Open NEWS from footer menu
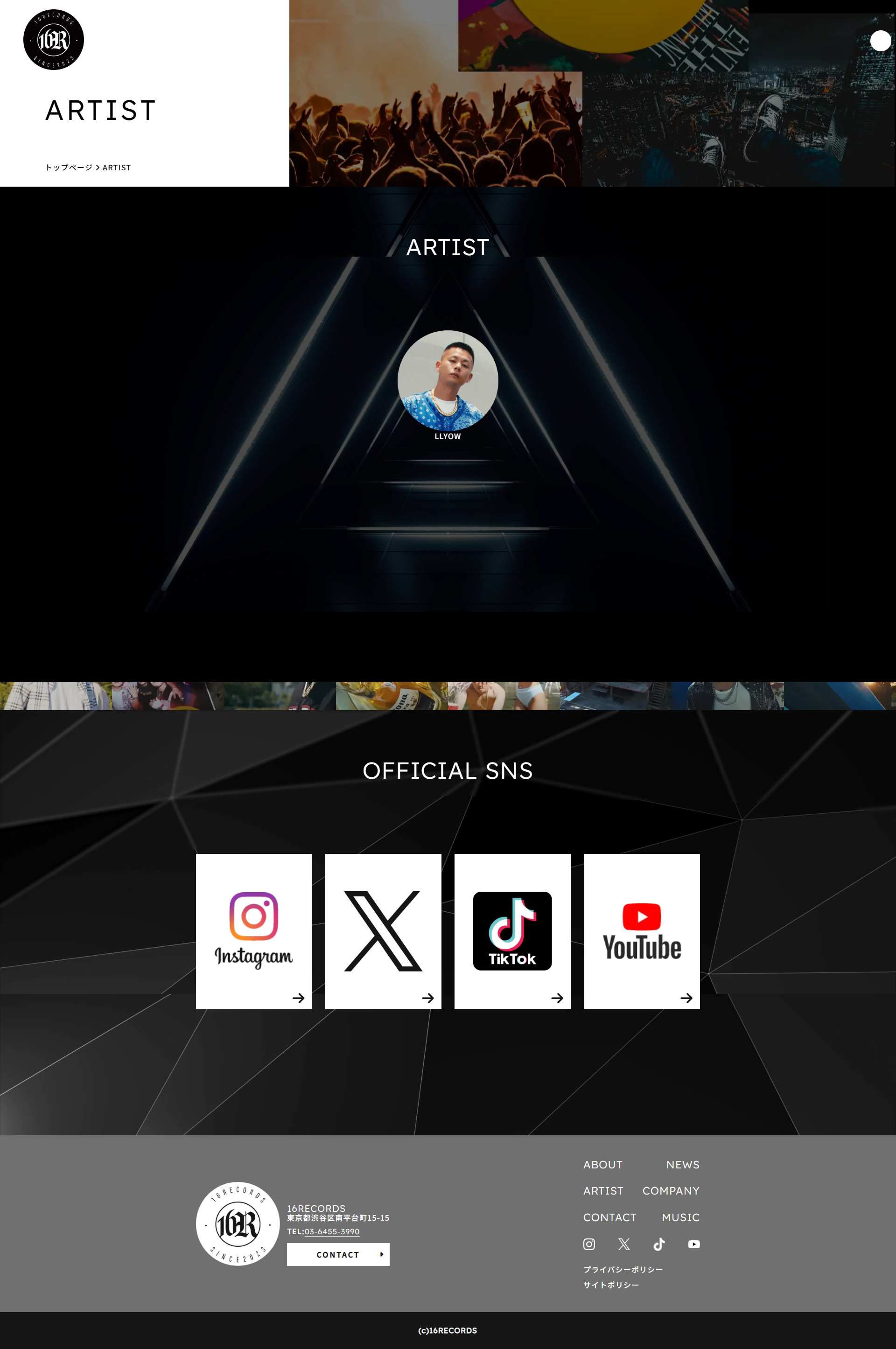 coord(682,1164)
